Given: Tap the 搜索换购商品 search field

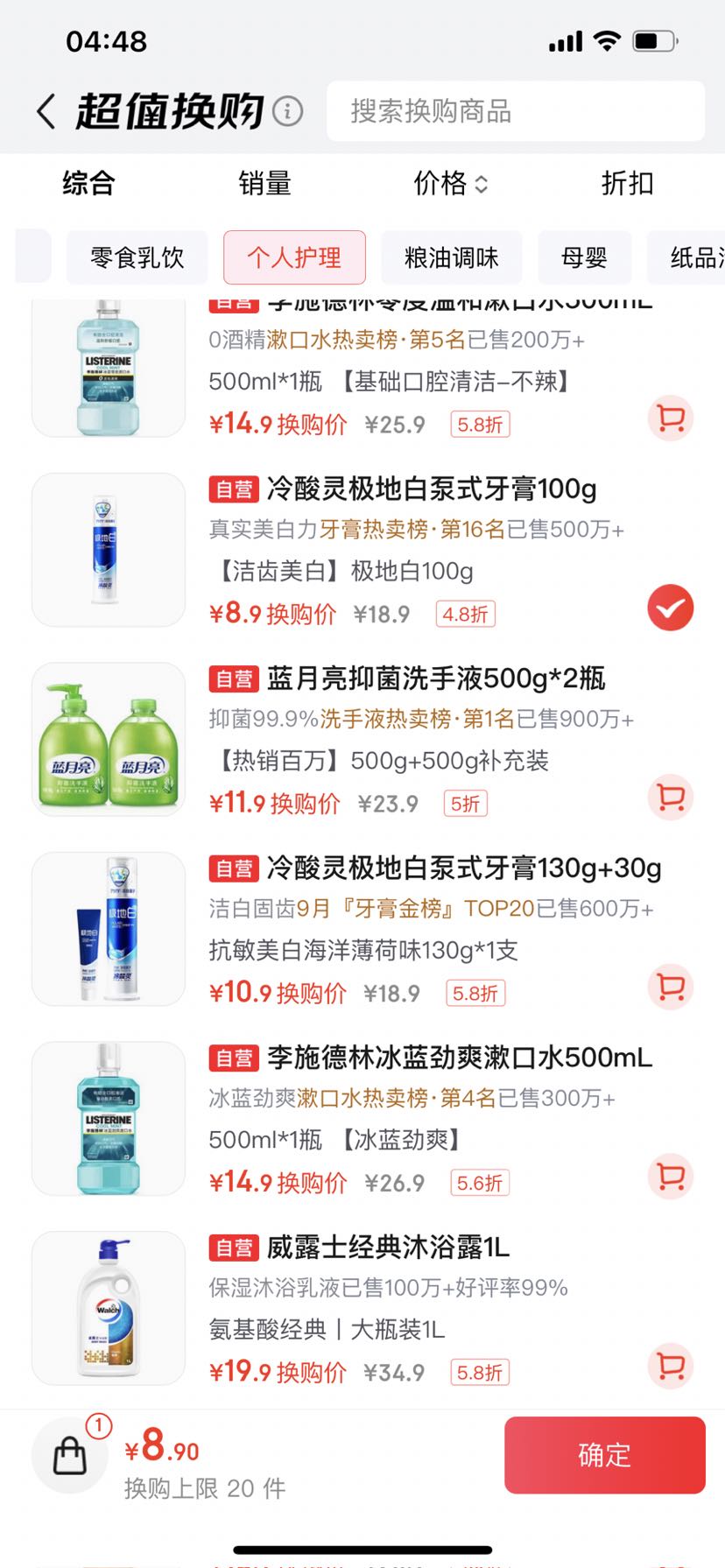Looking at the screenshot, I should (x=516, y=111).
